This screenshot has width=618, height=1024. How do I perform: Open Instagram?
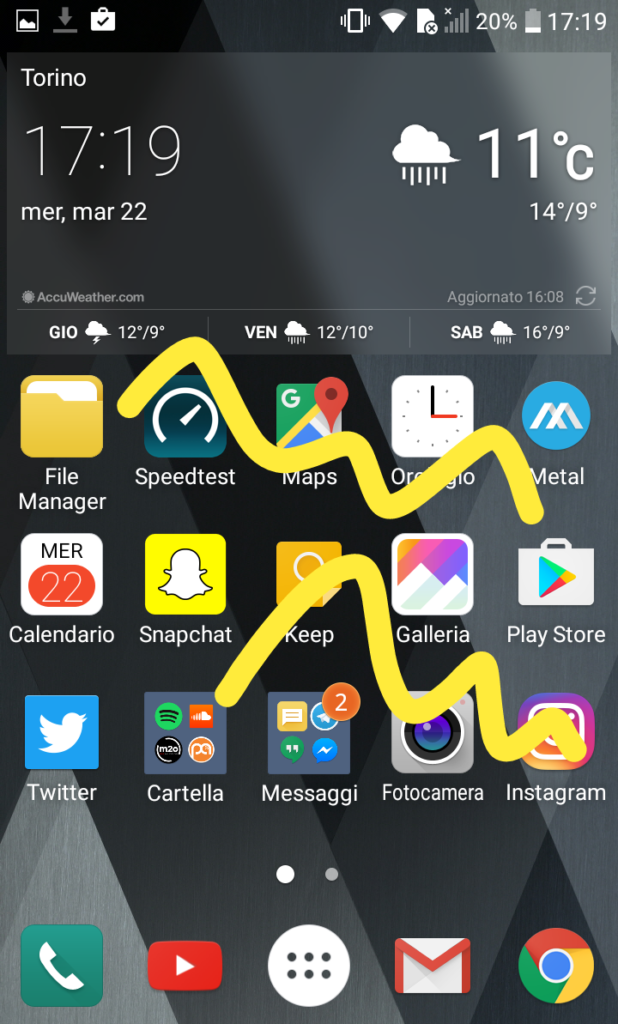556,732
